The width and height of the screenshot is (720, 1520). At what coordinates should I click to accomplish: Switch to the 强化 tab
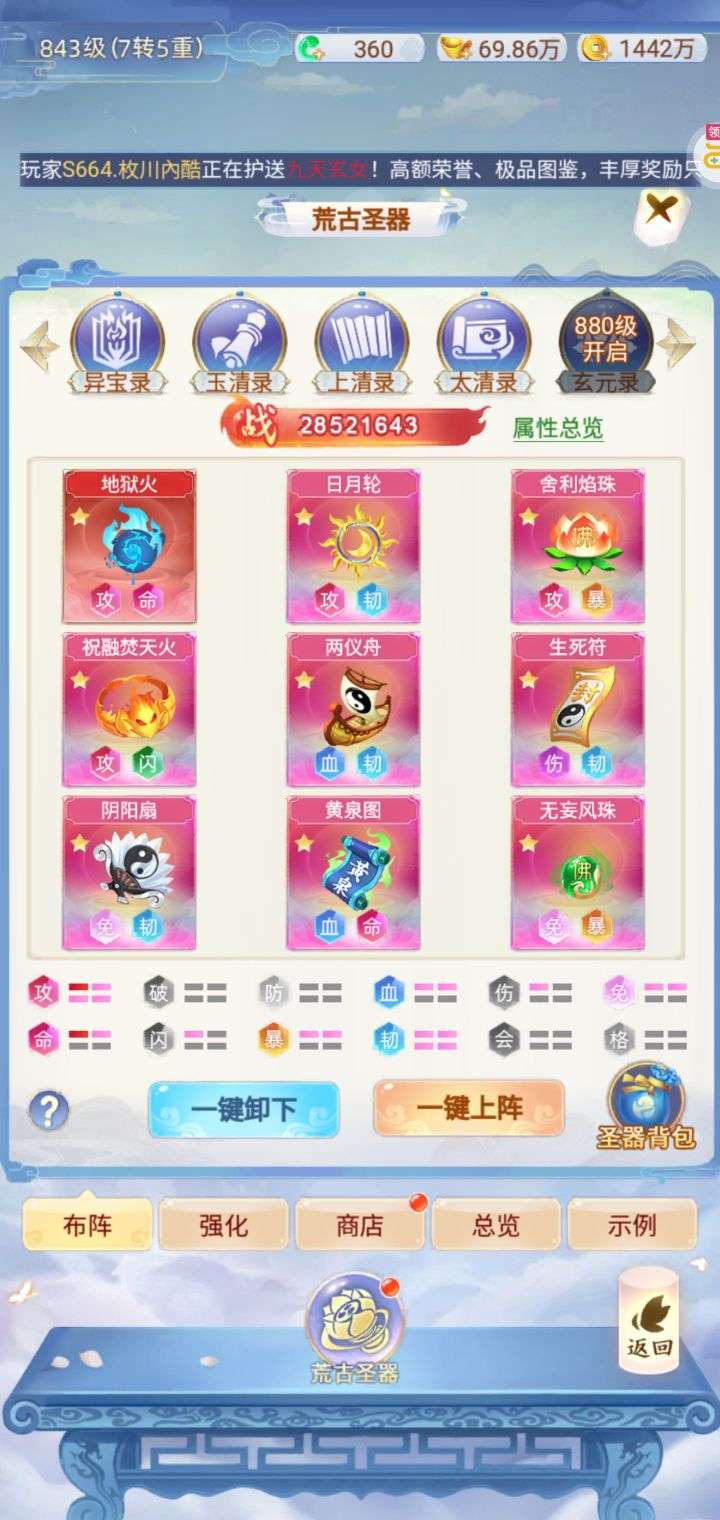(x=224, y=1225)
